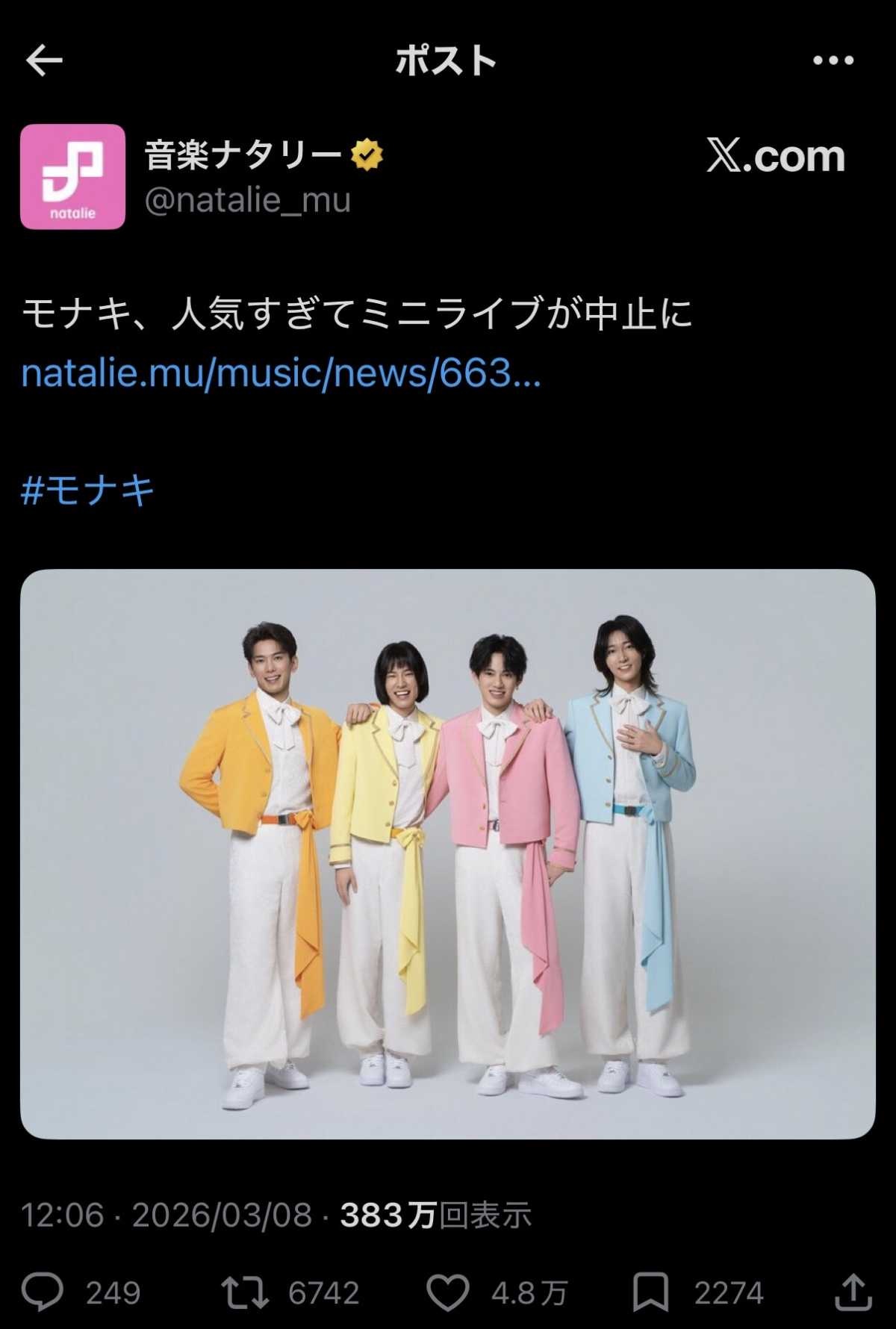Bookmark this post
Screen dimensions: 896x1329
pyautogui.click(x=650, y=1292)
